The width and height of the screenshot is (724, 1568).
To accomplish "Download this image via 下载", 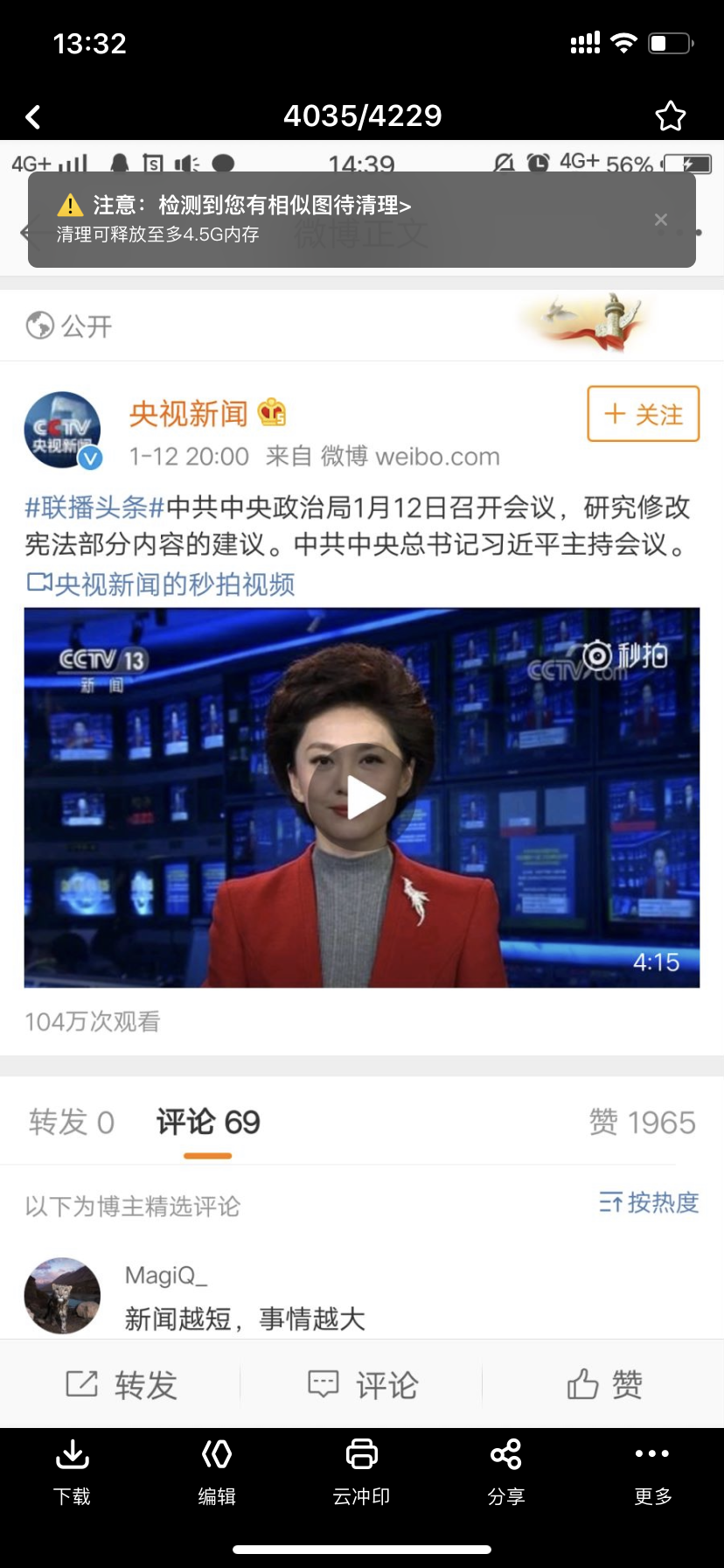I will (x=72, y=1472).
